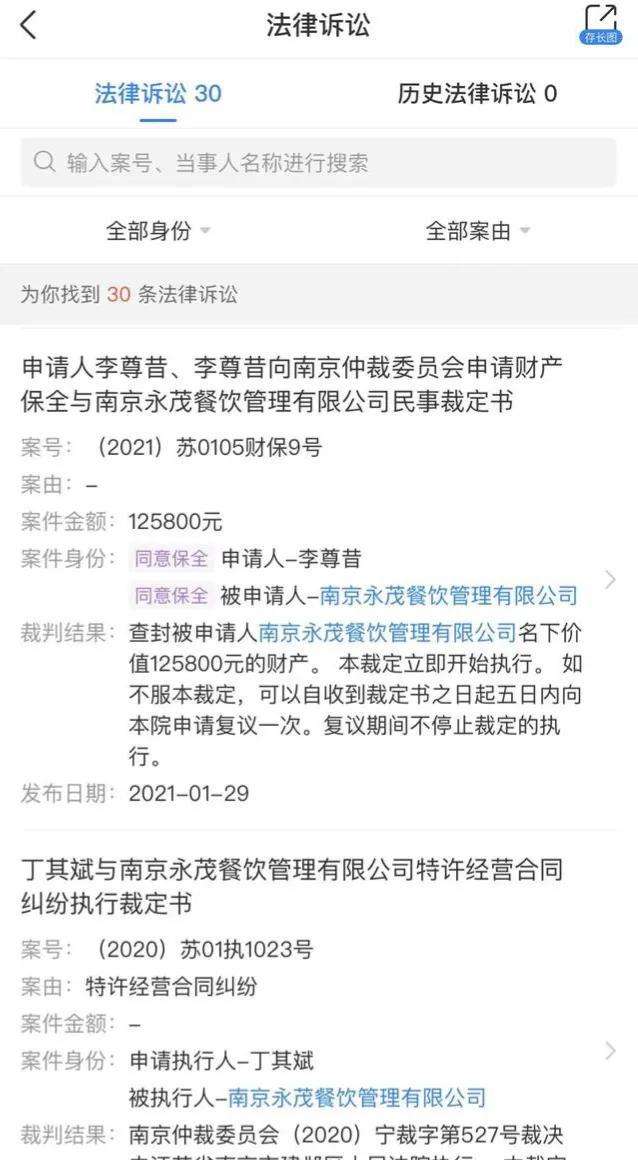Viewport: 638px width, 1160px height.
Task: Open the 李尊昔 财产保全 ruling case
Action: pyautogui.click(x=319, y=579)
